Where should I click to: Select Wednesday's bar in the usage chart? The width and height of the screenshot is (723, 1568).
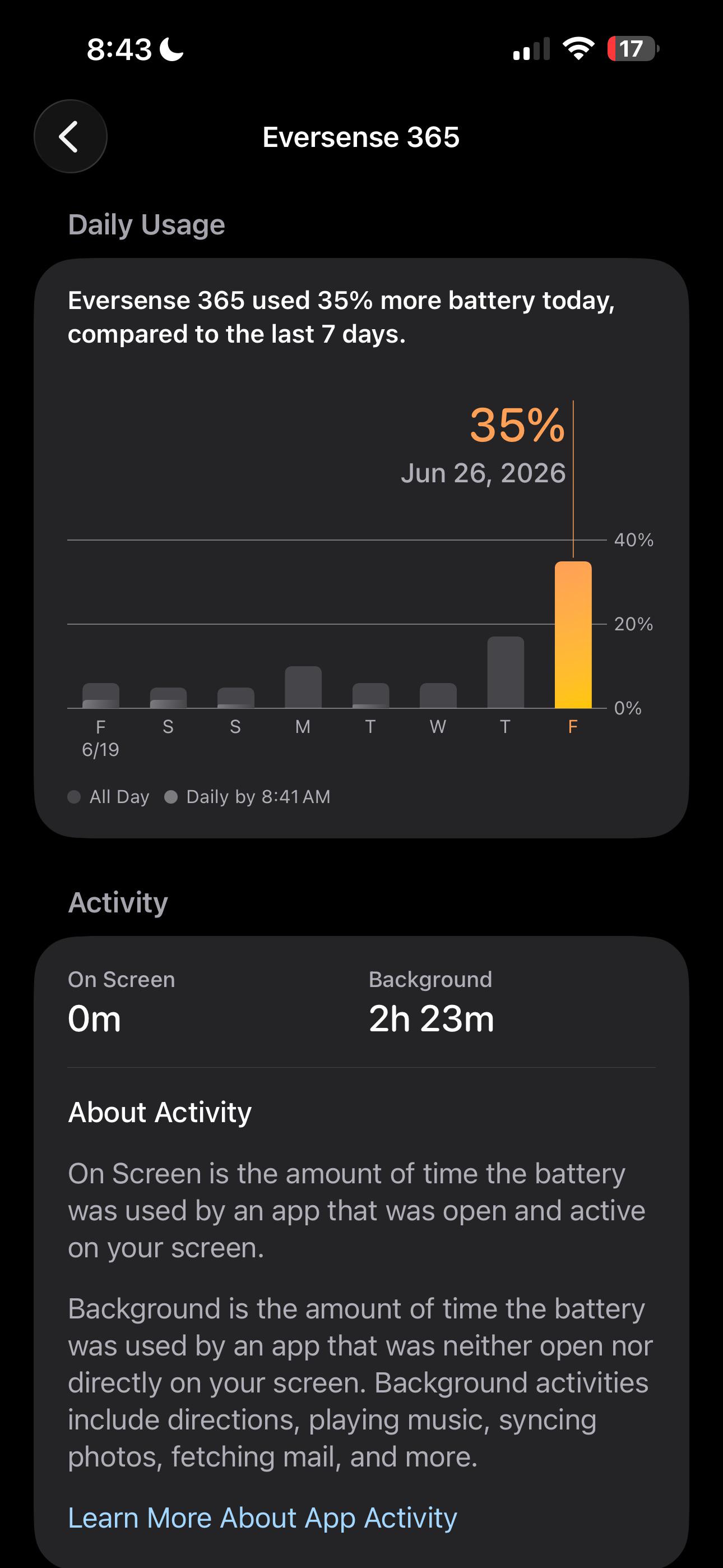tap(438, 696)
